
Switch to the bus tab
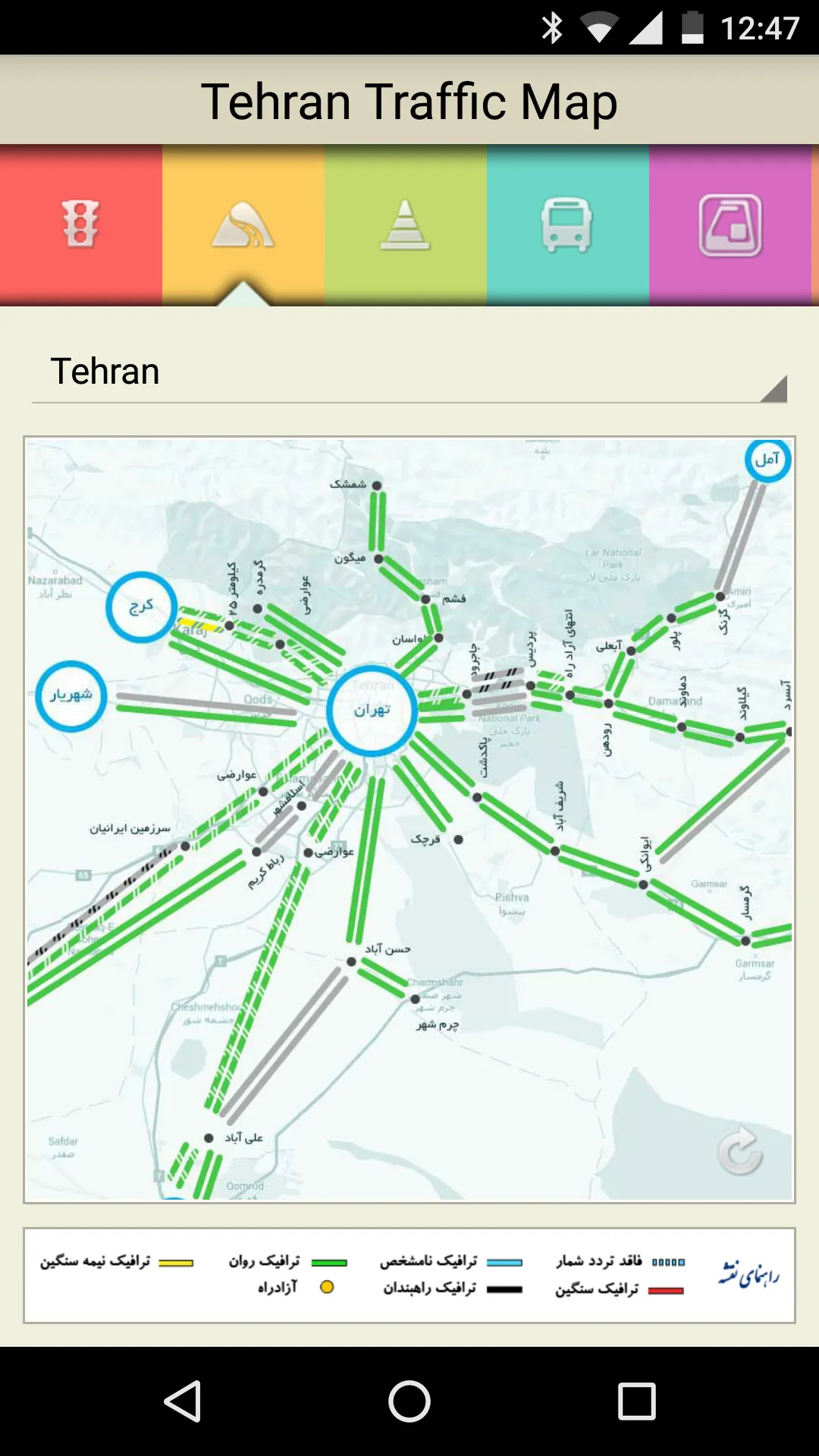(567, 224)
